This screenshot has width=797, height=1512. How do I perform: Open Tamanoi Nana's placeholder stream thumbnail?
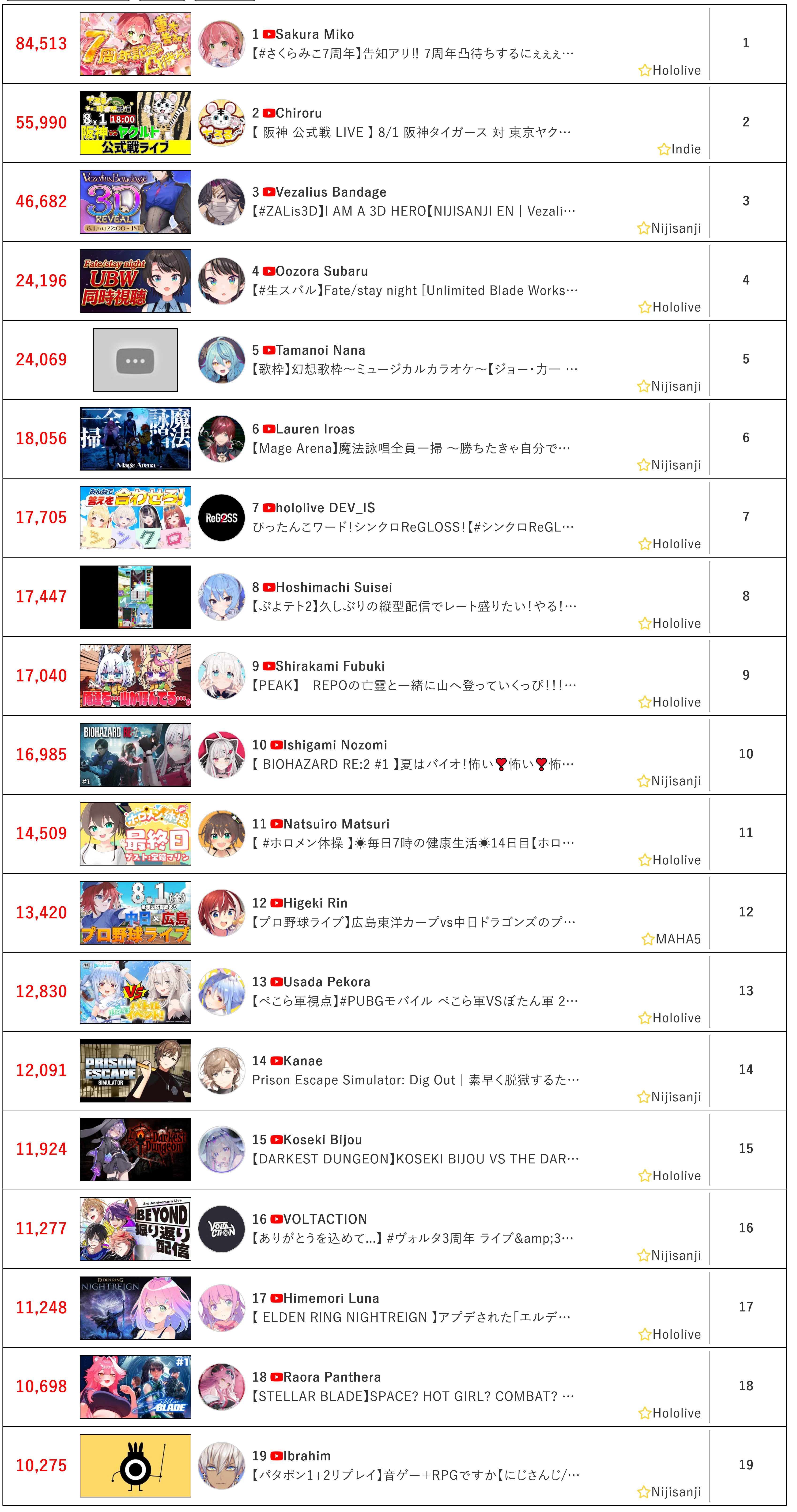136,360
